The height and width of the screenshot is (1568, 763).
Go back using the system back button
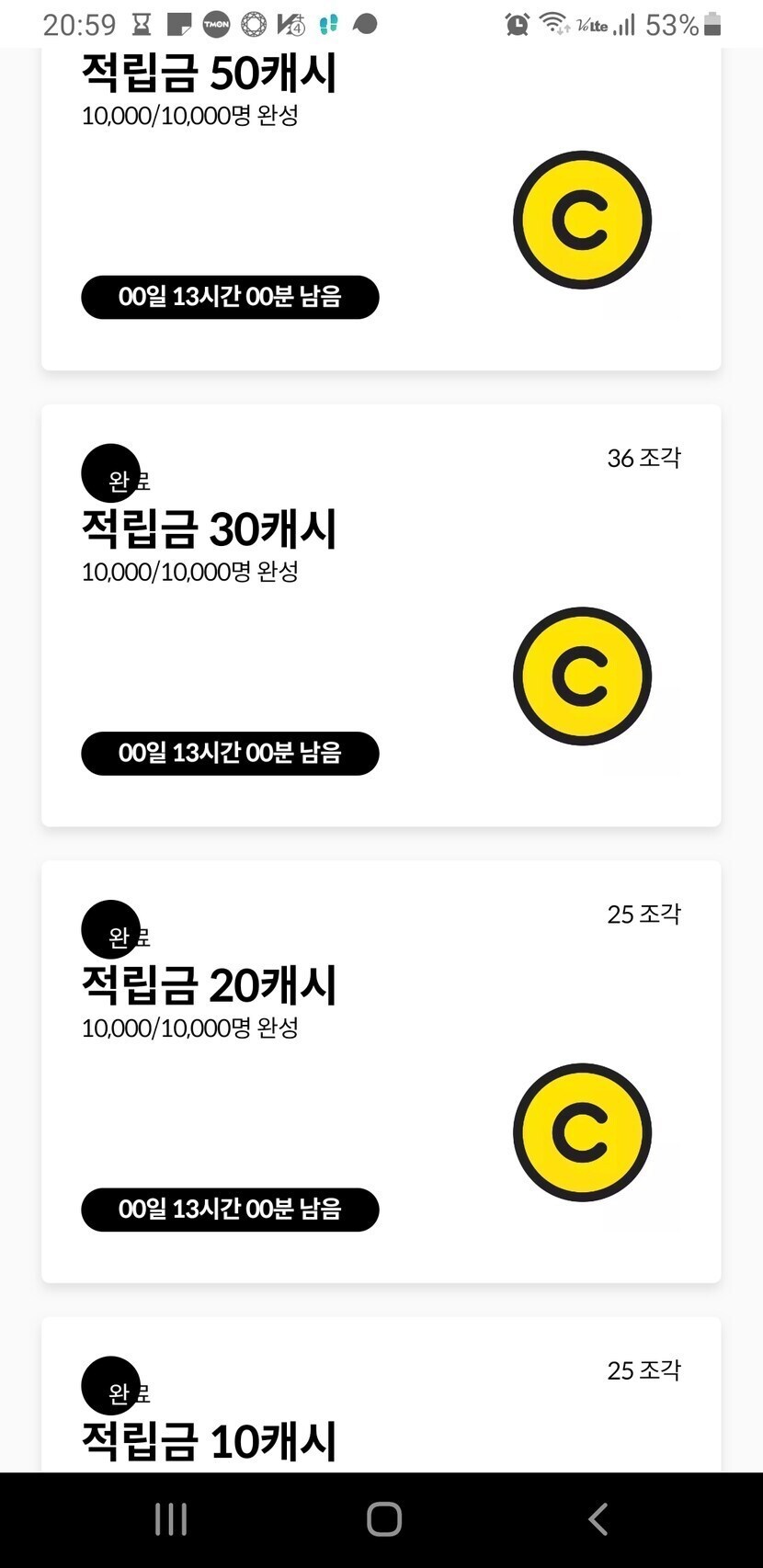598,1519
